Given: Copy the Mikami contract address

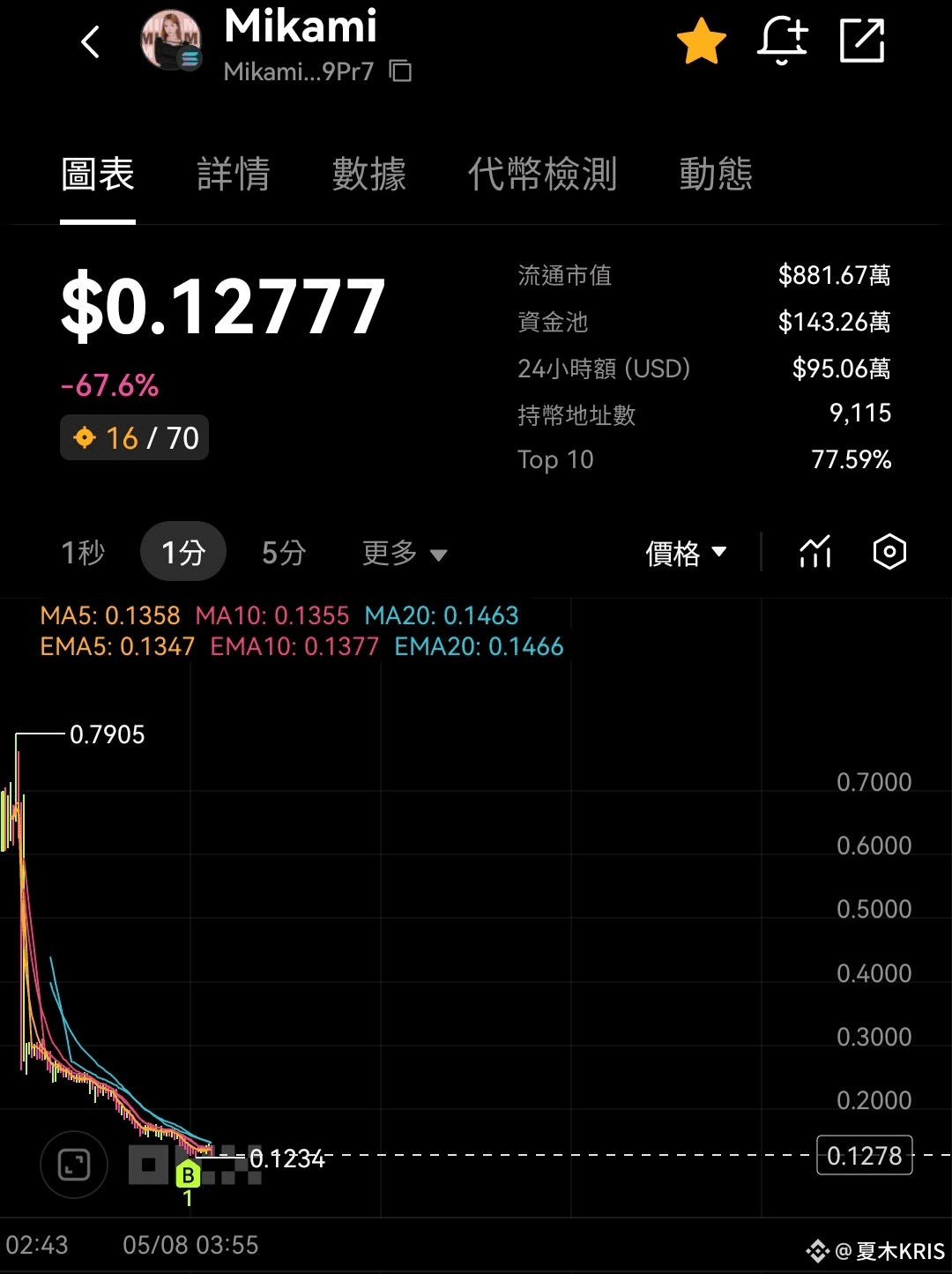Looking at the screenshot, I should (x=401, y=71).
